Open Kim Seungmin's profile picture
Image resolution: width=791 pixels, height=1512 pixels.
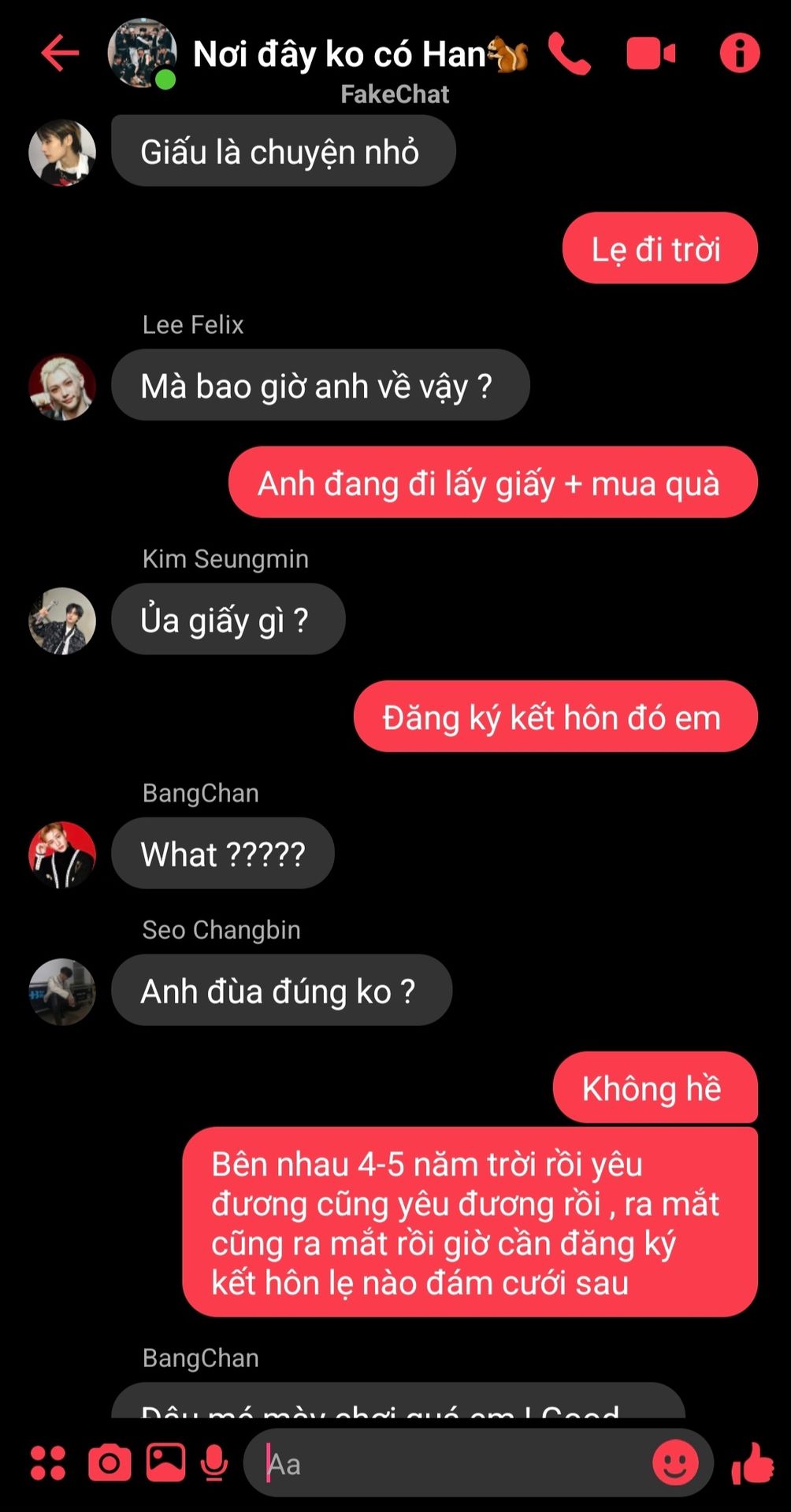point(62,621)
